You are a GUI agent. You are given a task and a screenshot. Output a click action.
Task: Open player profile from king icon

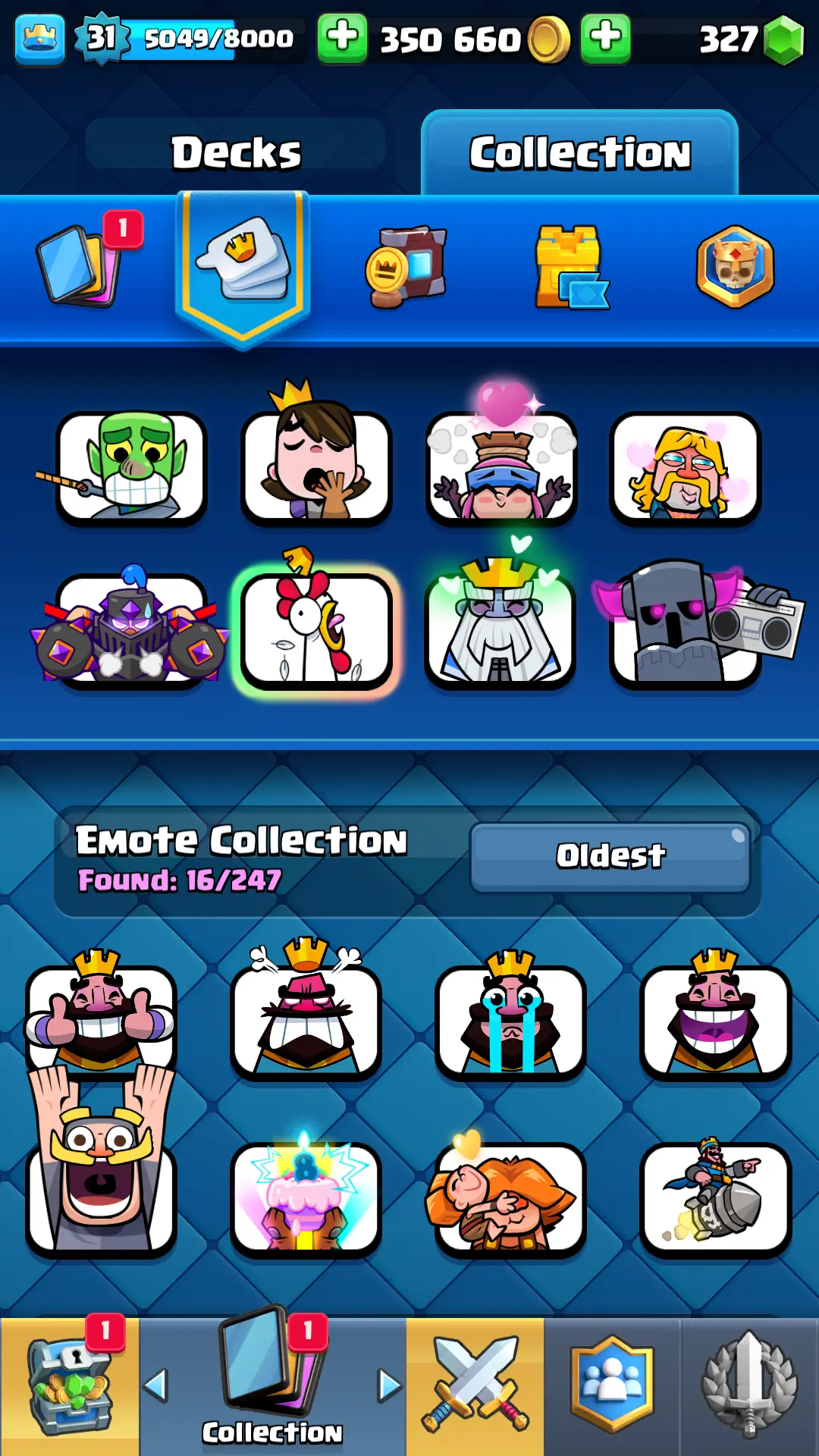[39, 38]
